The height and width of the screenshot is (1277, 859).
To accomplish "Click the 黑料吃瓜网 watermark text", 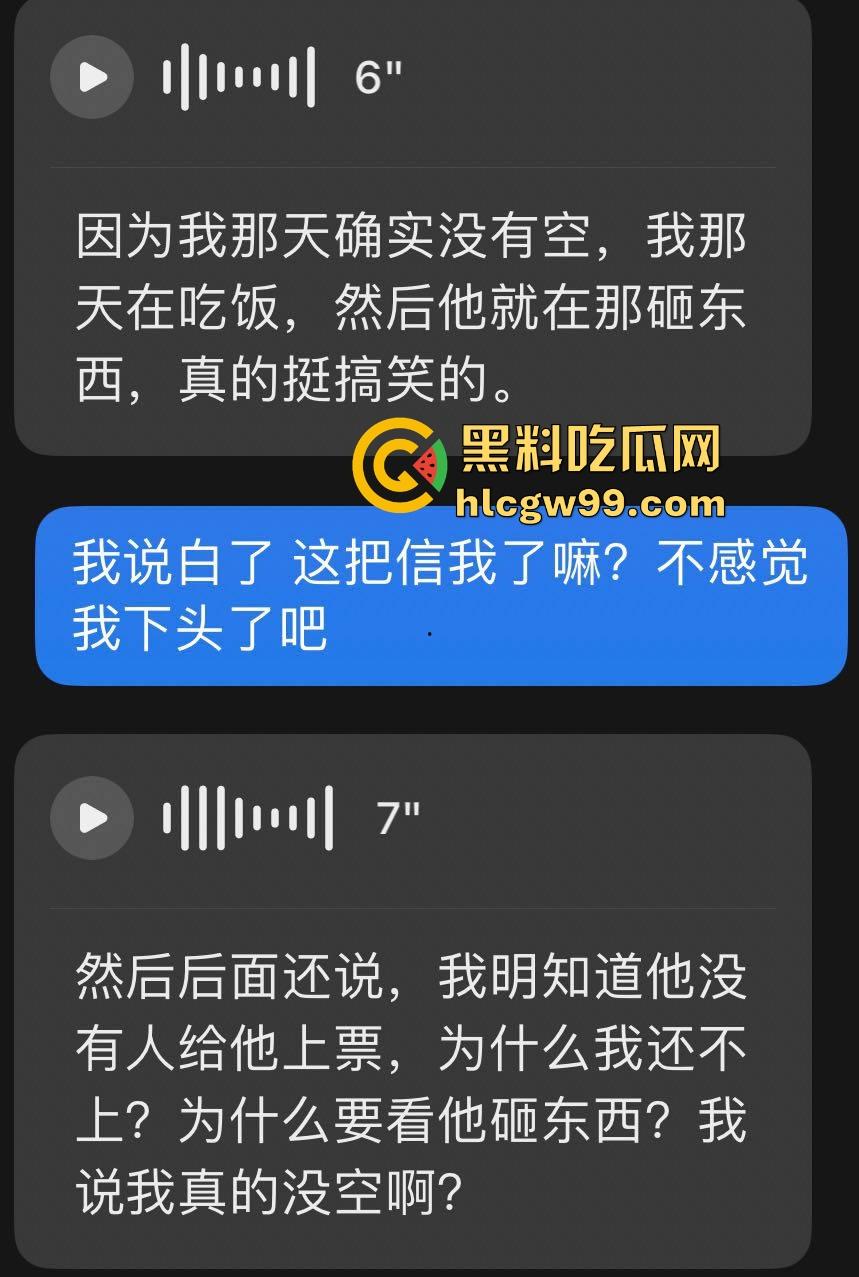I will coord(590,450).
